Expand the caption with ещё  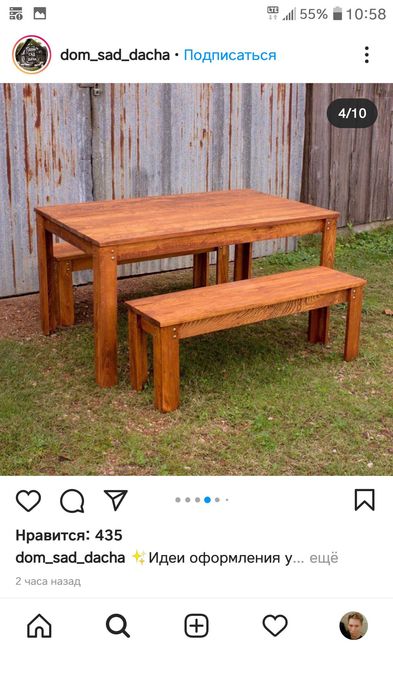click(x=324, y=558)
